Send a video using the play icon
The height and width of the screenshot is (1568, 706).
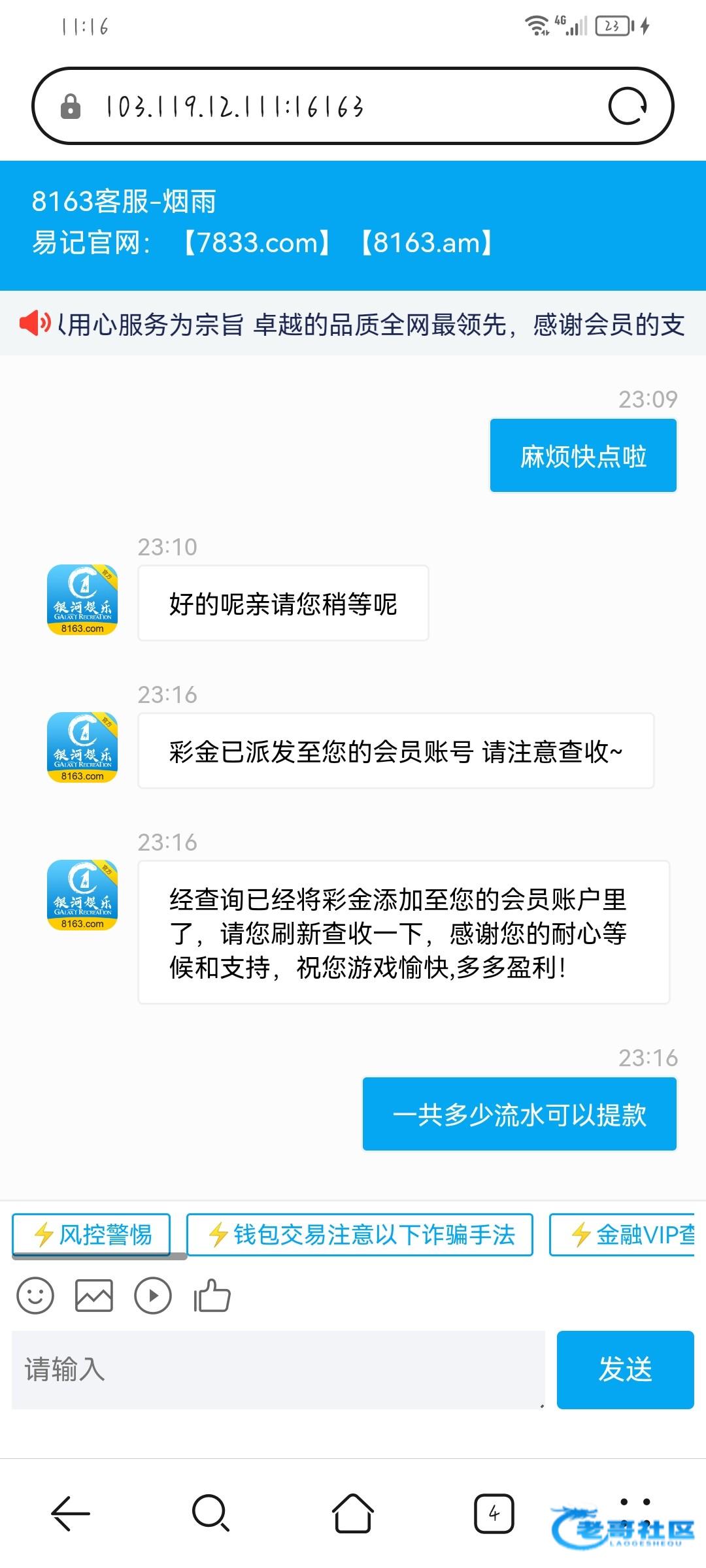153,1295
